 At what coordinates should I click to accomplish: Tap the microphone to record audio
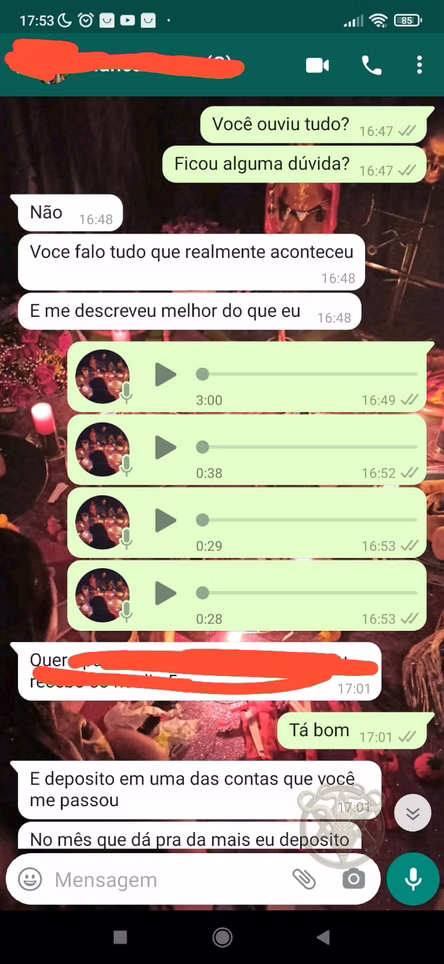coord(413,880)
